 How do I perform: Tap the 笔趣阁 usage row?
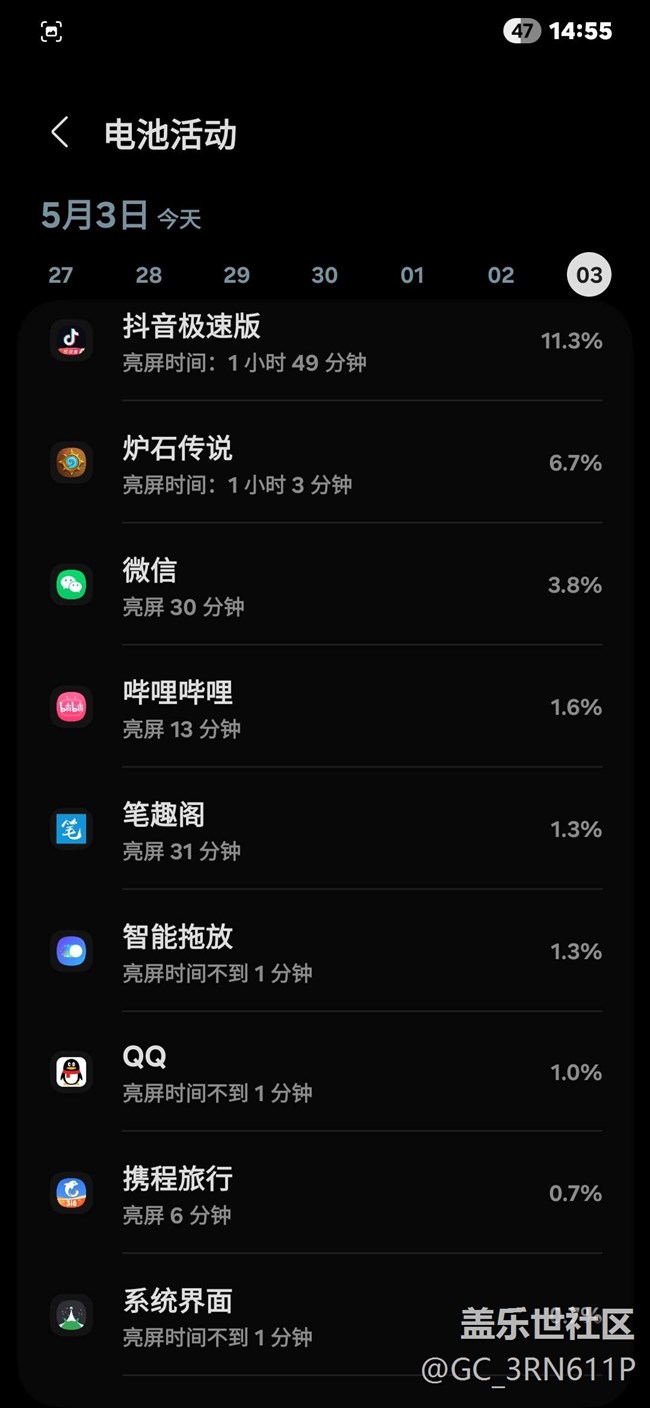325,829
